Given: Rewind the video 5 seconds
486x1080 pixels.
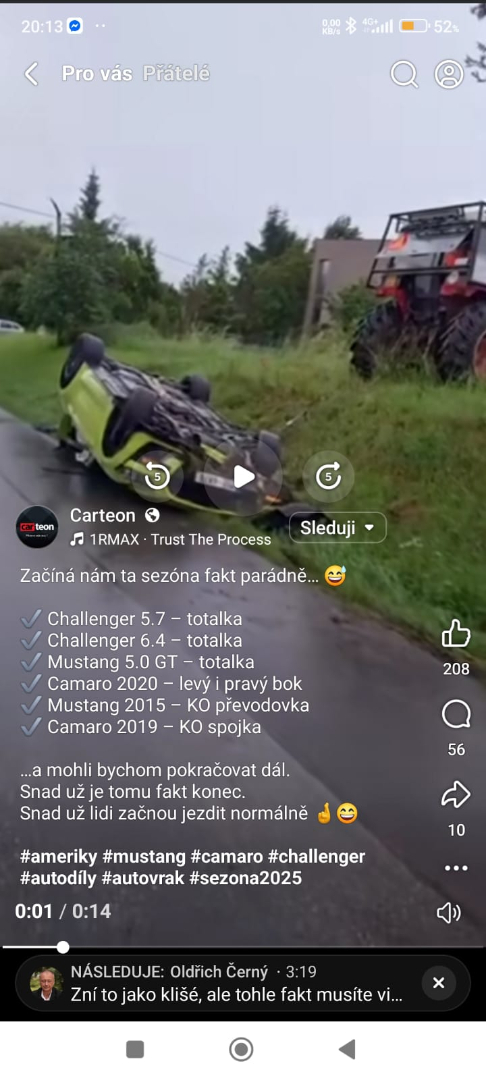Looking at the screenshot, I should [158, 476].
